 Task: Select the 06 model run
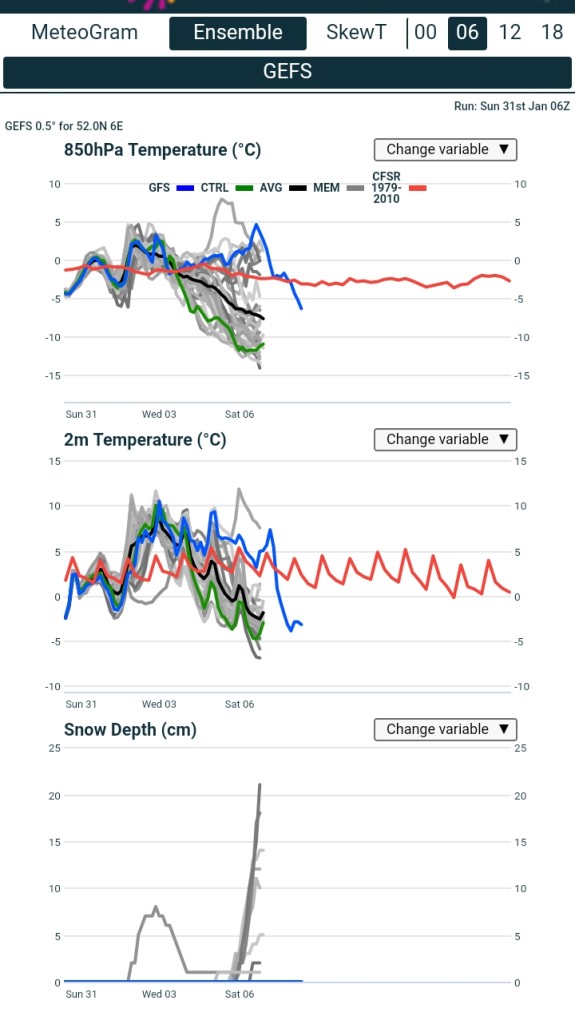tap(467, 33)
